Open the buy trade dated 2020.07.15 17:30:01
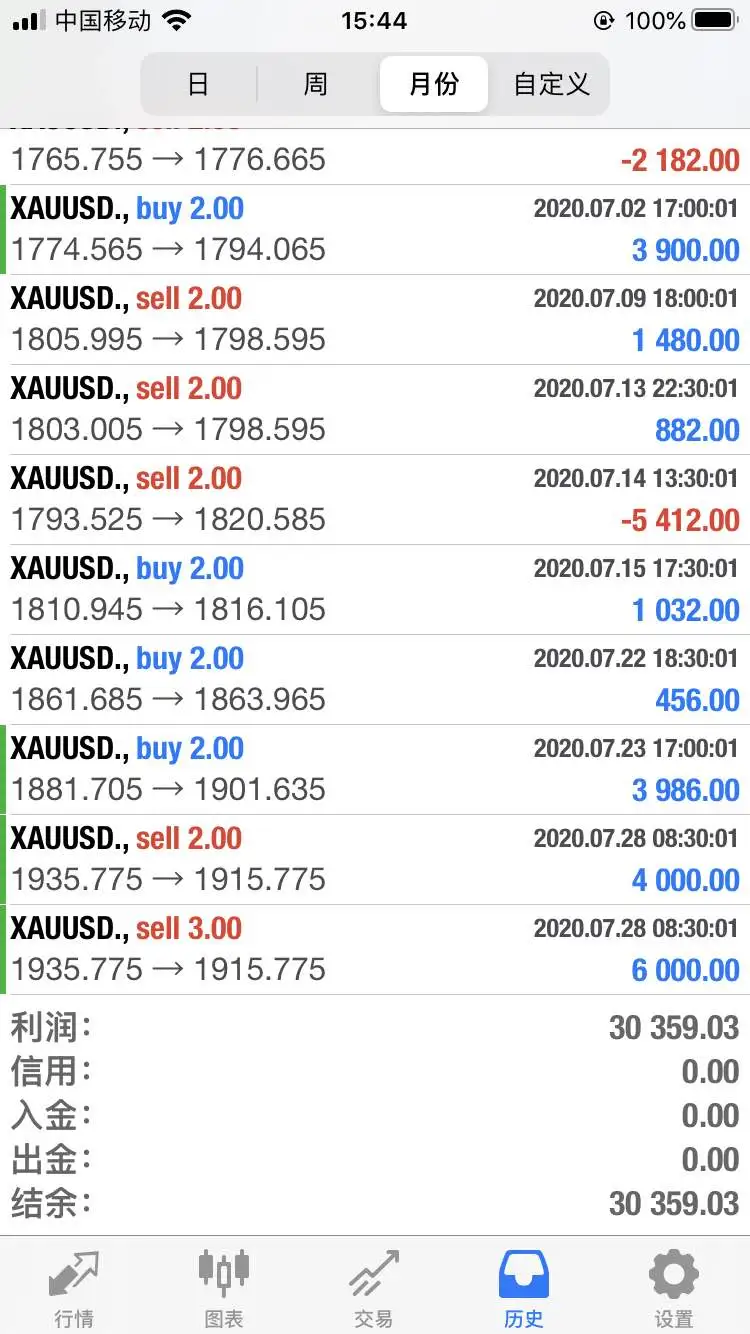 (375, 590)
